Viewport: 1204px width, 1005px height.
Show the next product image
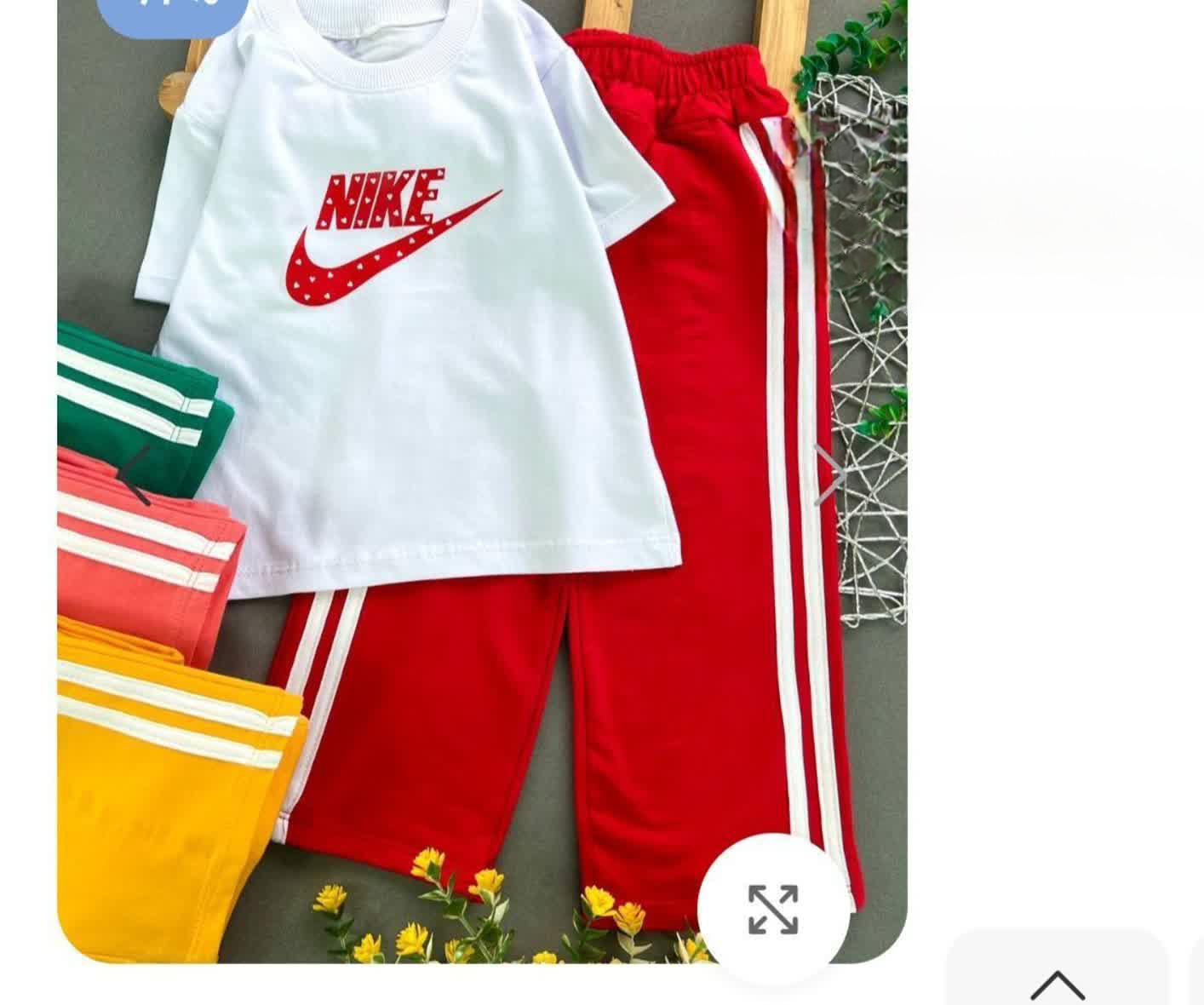coord(828,474)
